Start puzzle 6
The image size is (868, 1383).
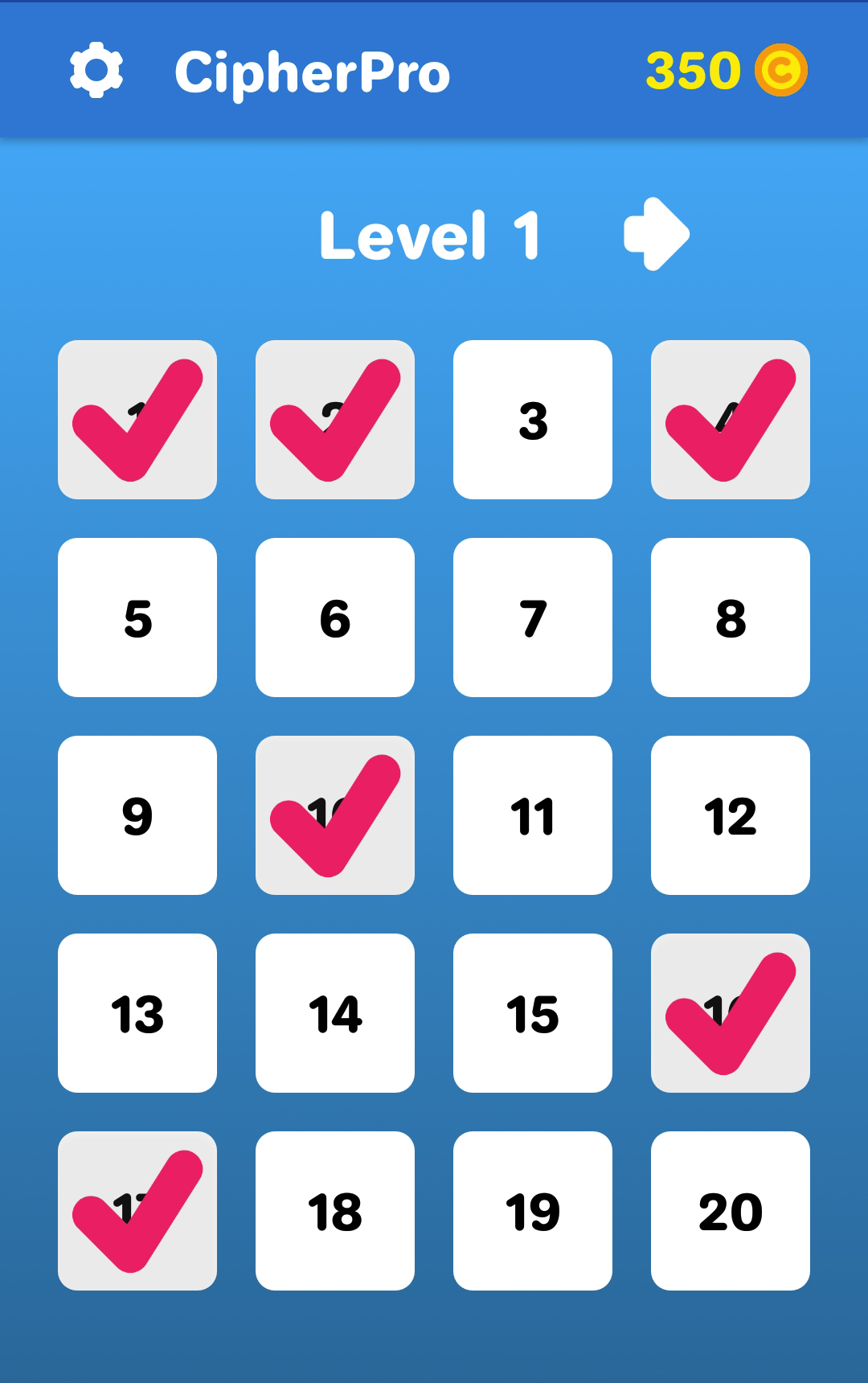click(x=335, y=618)
